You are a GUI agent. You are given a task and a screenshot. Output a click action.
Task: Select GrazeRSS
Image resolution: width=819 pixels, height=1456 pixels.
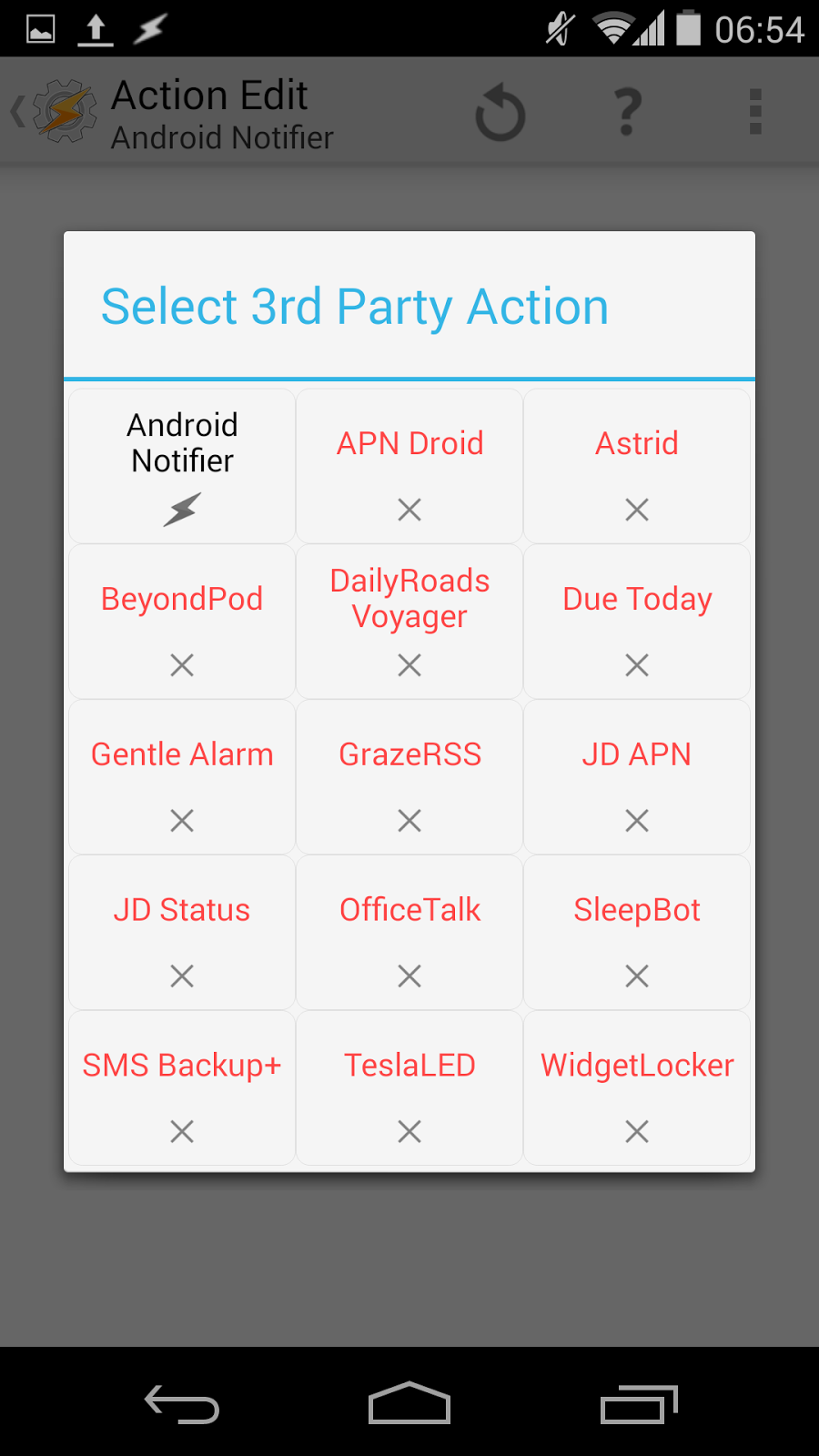pos(409,777)
